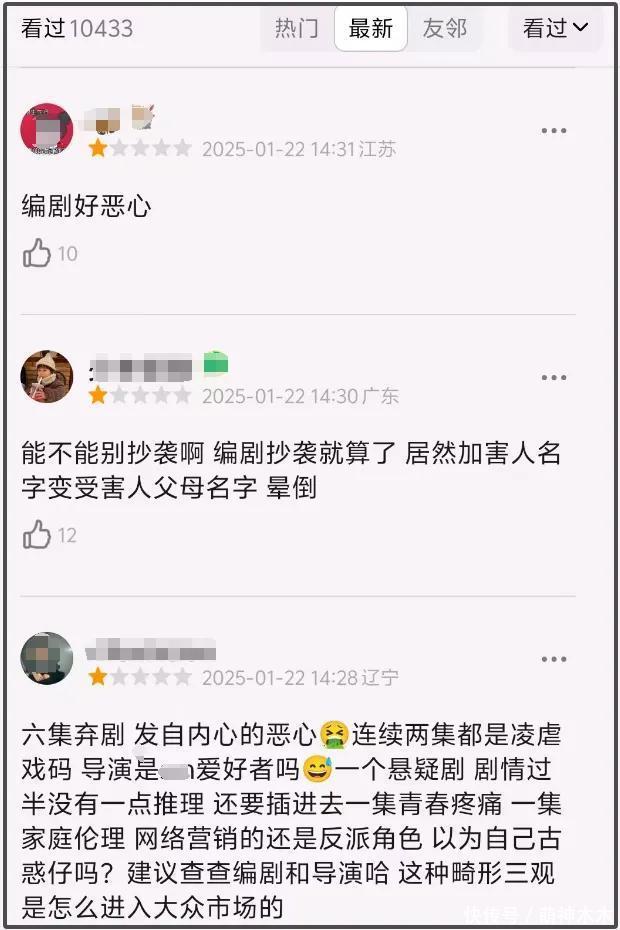620x930 pixels.
Task: Open overflow menu on the 编剧好恶心 review
Action: pos(553,131)
